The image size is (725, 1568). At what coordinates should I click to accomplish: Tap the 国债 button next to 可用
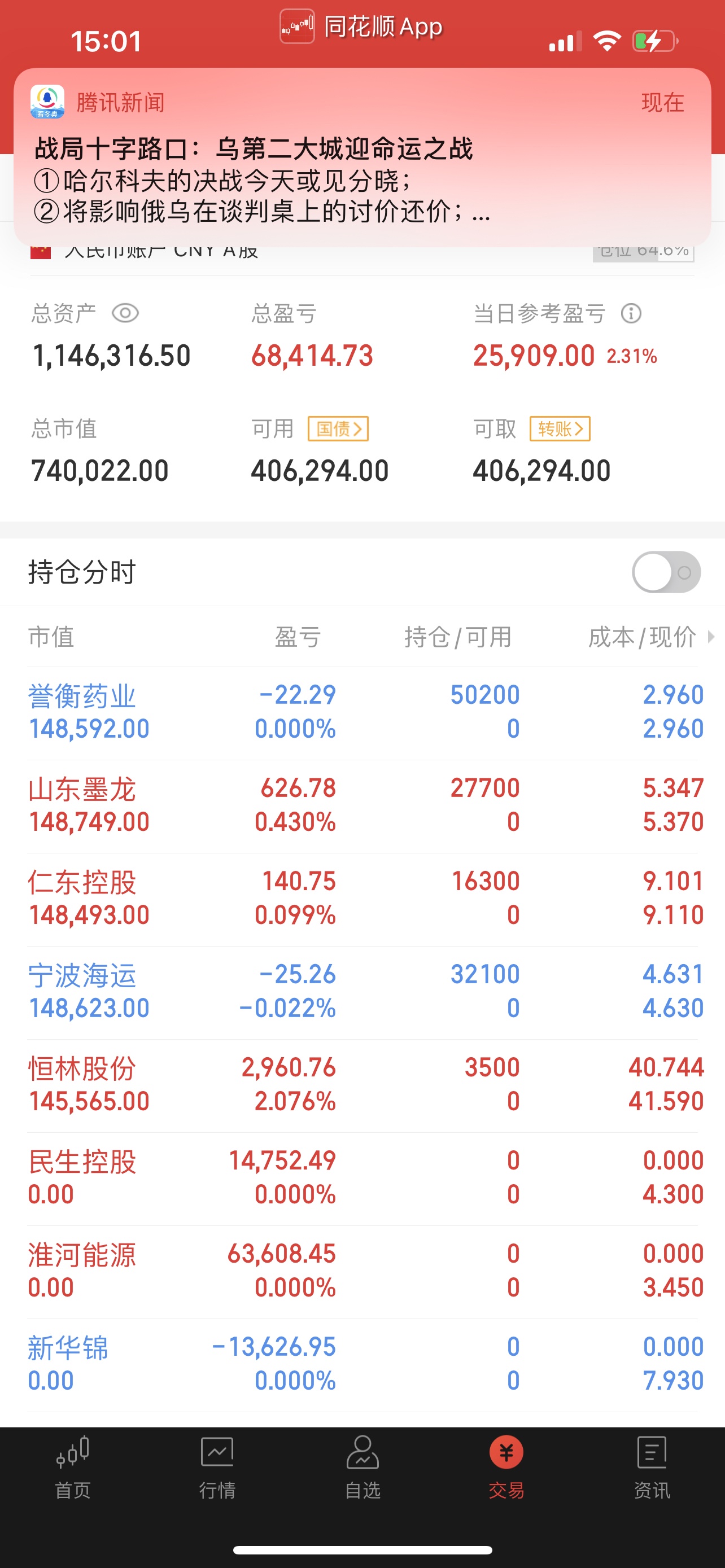pos(338,429)
